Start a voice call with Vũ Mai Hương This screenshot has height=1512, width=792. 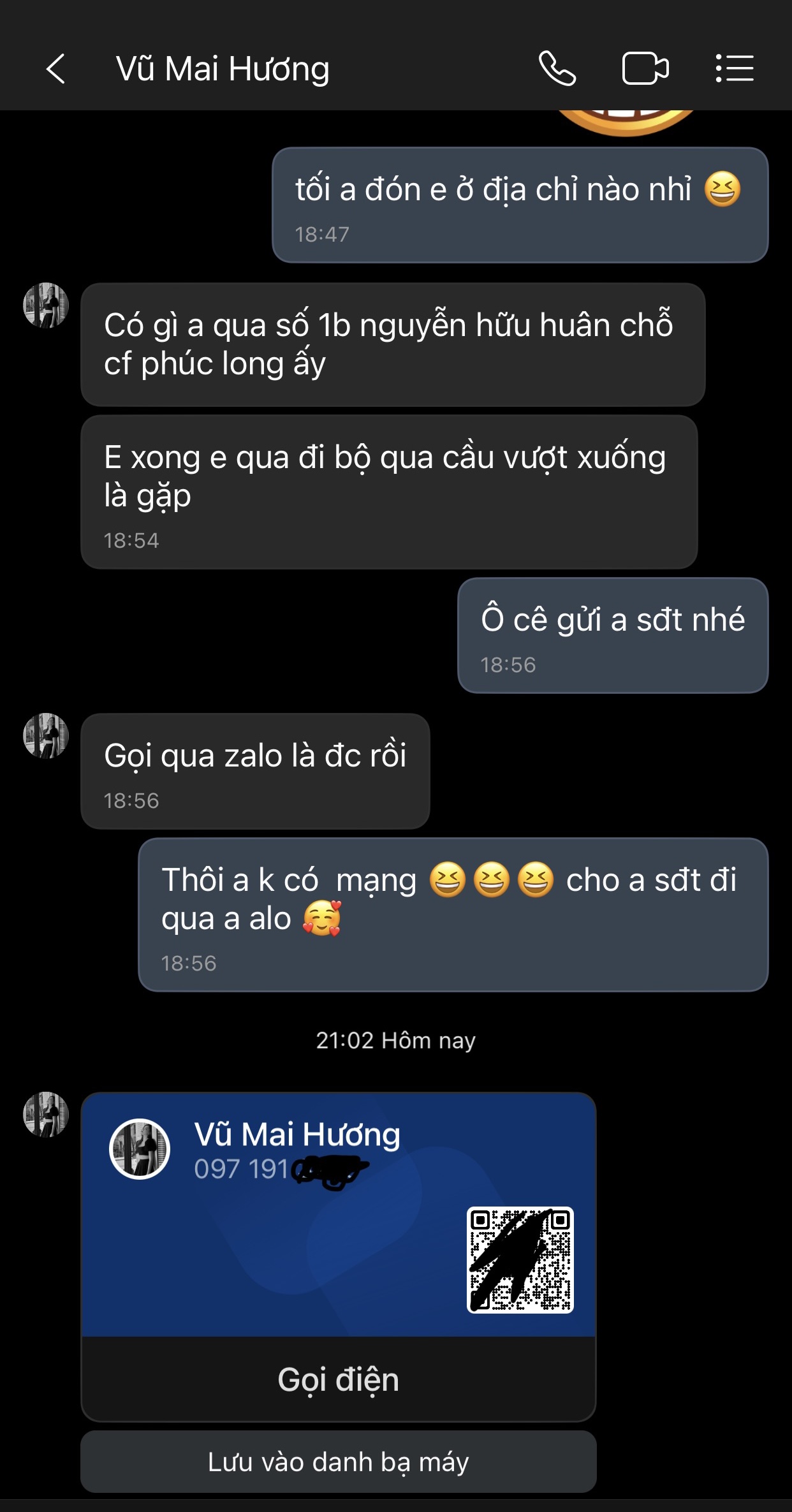coord(557,69)
